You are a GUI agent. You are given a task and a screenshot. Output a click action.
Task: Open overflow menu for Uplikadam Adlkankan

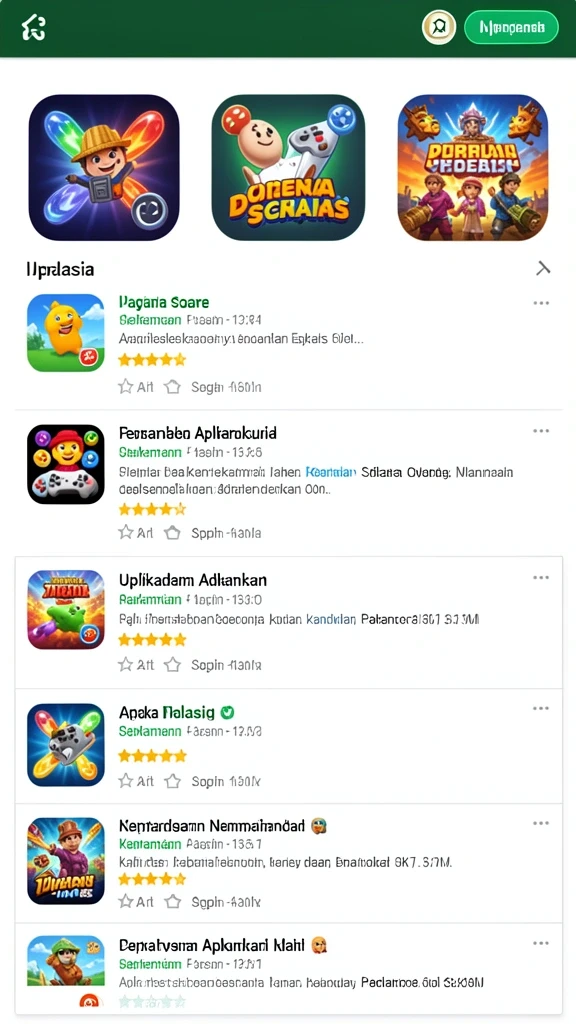click(541, 578)
